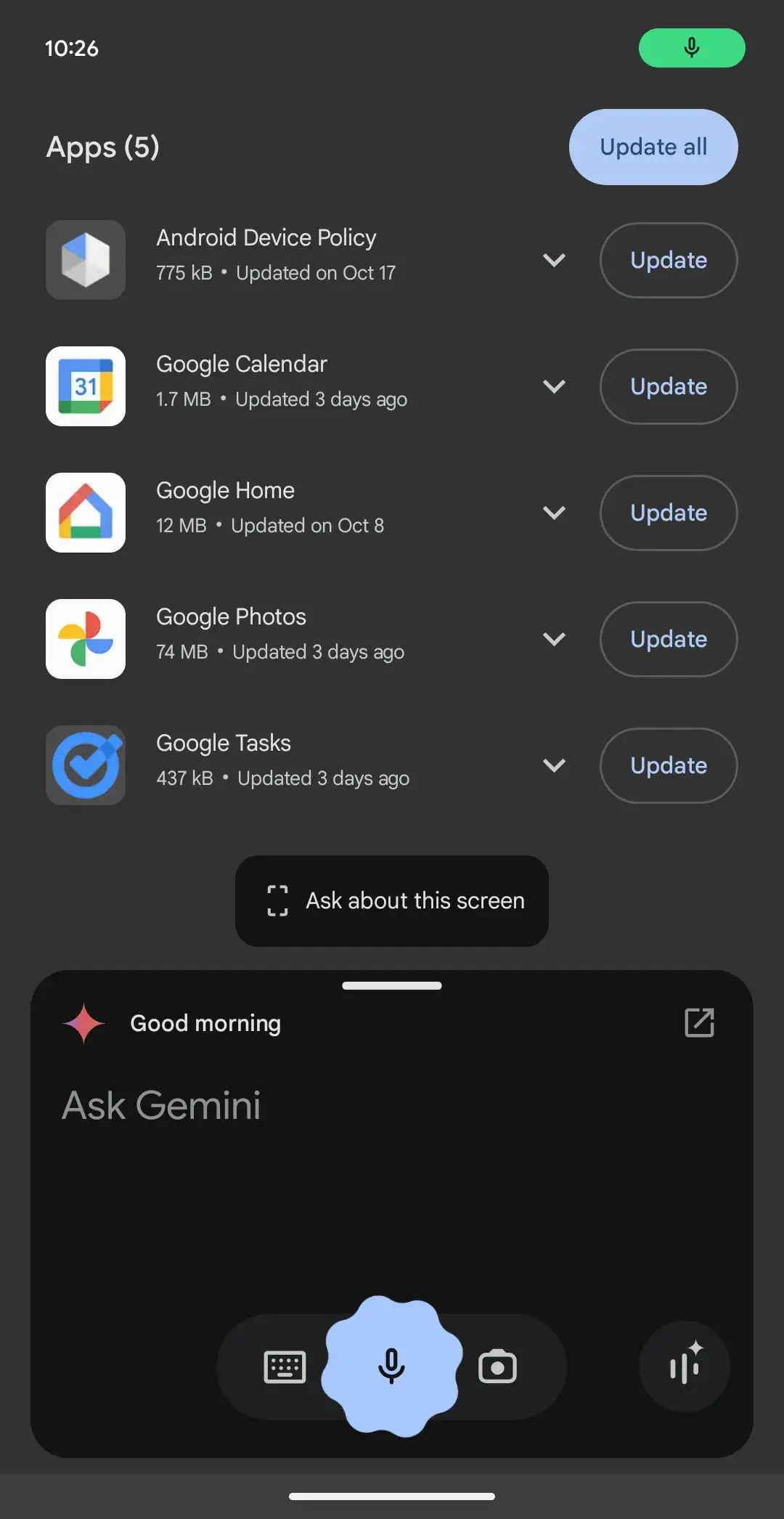Open the keyboard input icon
784x1519 pixels.
click(285, 1367)
